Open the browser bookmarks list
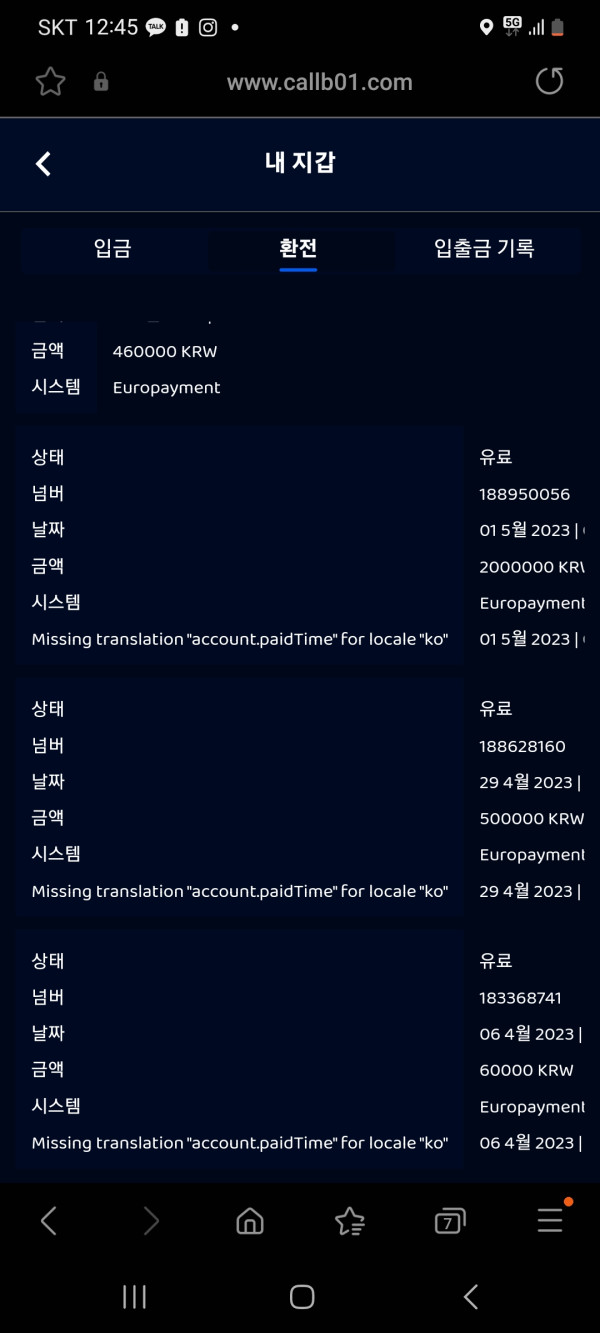 point(349,1220)
